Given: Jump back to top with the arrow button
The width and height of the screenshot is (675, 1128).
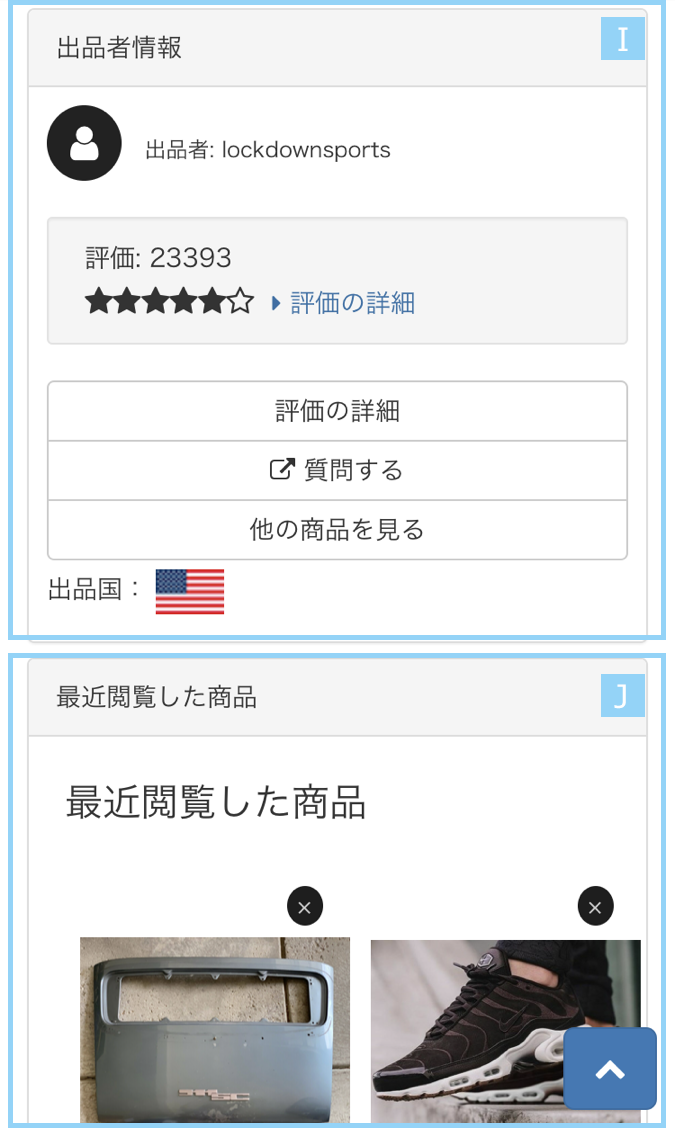Looking at the screenshot, I should [x=610, y=1069].
